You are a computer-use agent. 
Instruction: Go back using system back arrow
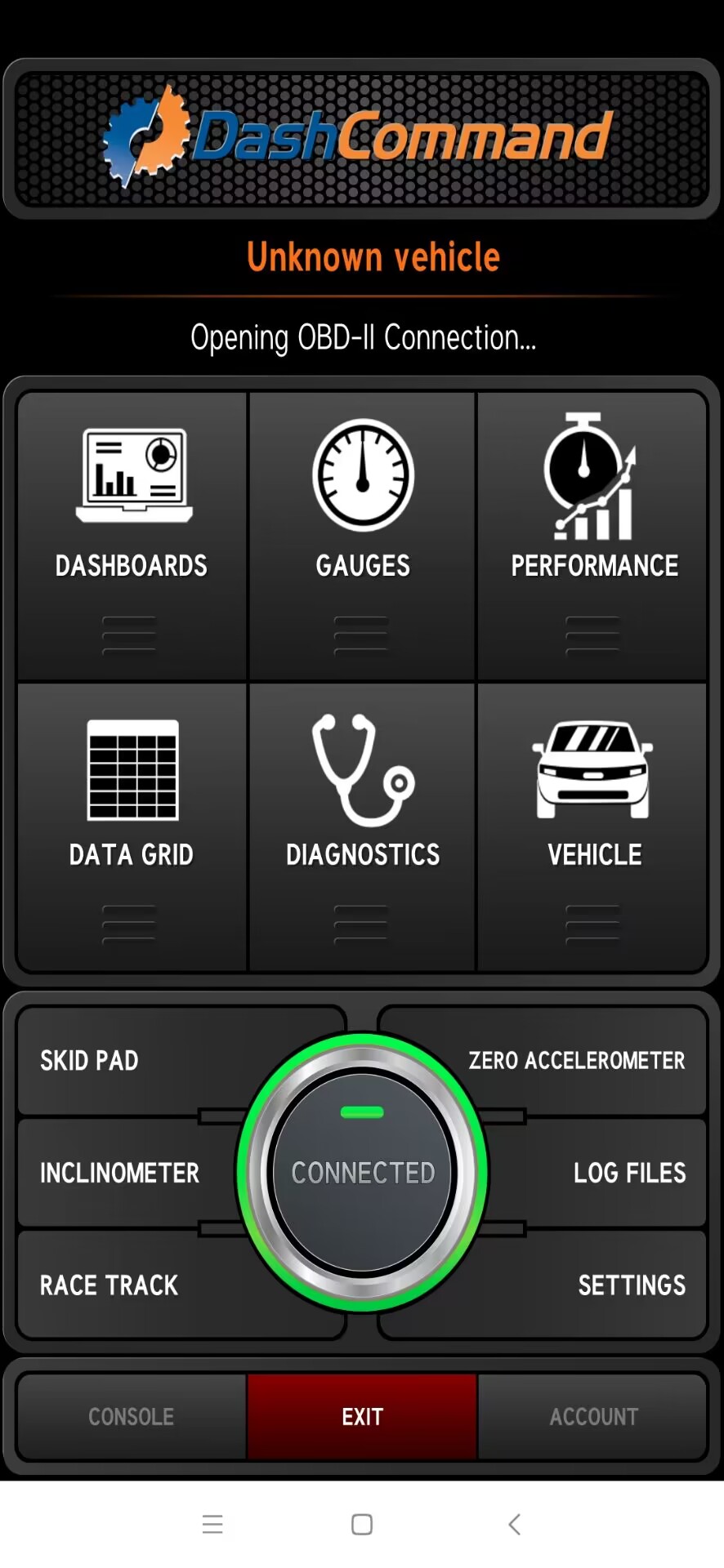(x=514, y=1524)
